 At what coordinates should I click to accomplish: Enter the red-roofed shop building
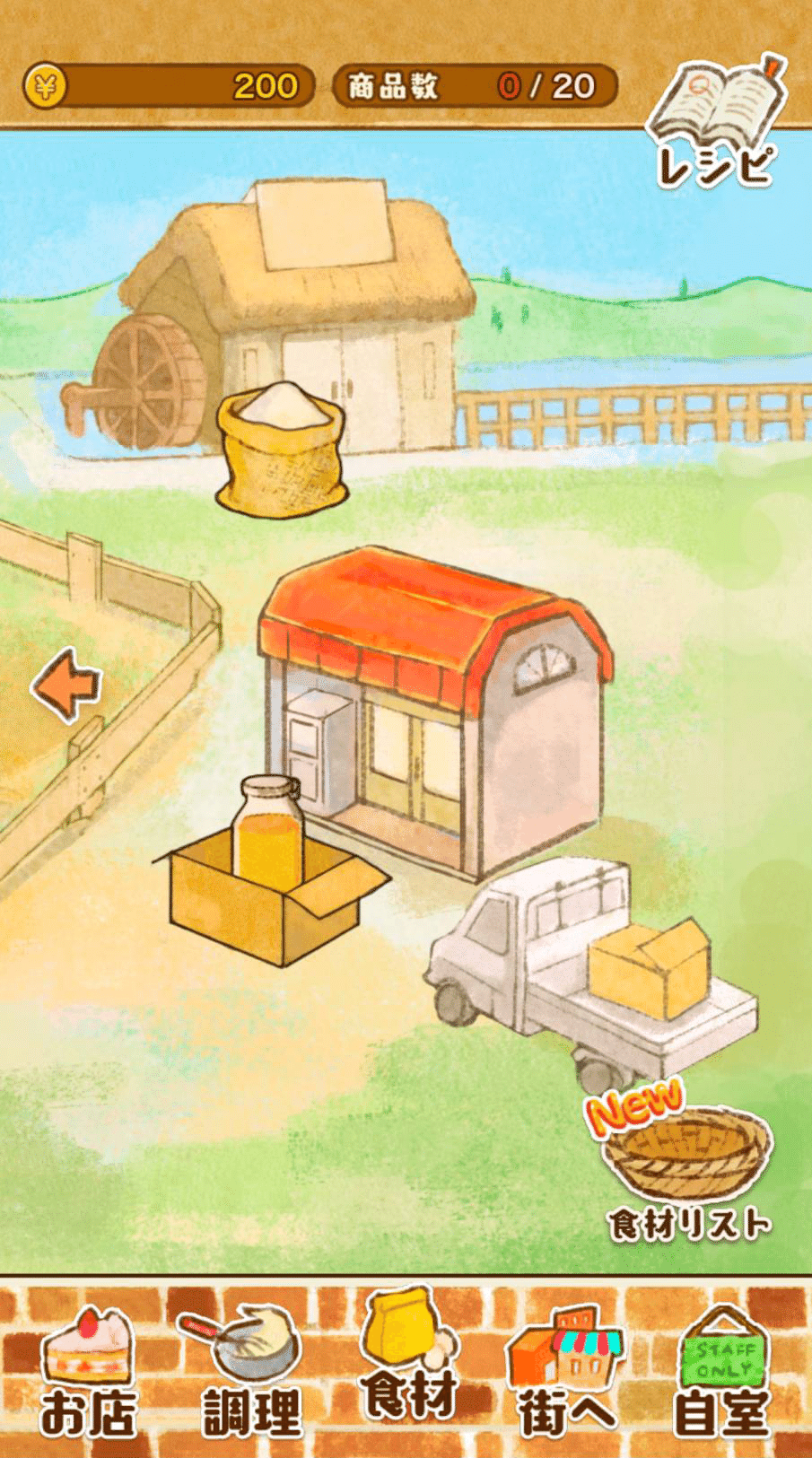[x=431, y=709]
